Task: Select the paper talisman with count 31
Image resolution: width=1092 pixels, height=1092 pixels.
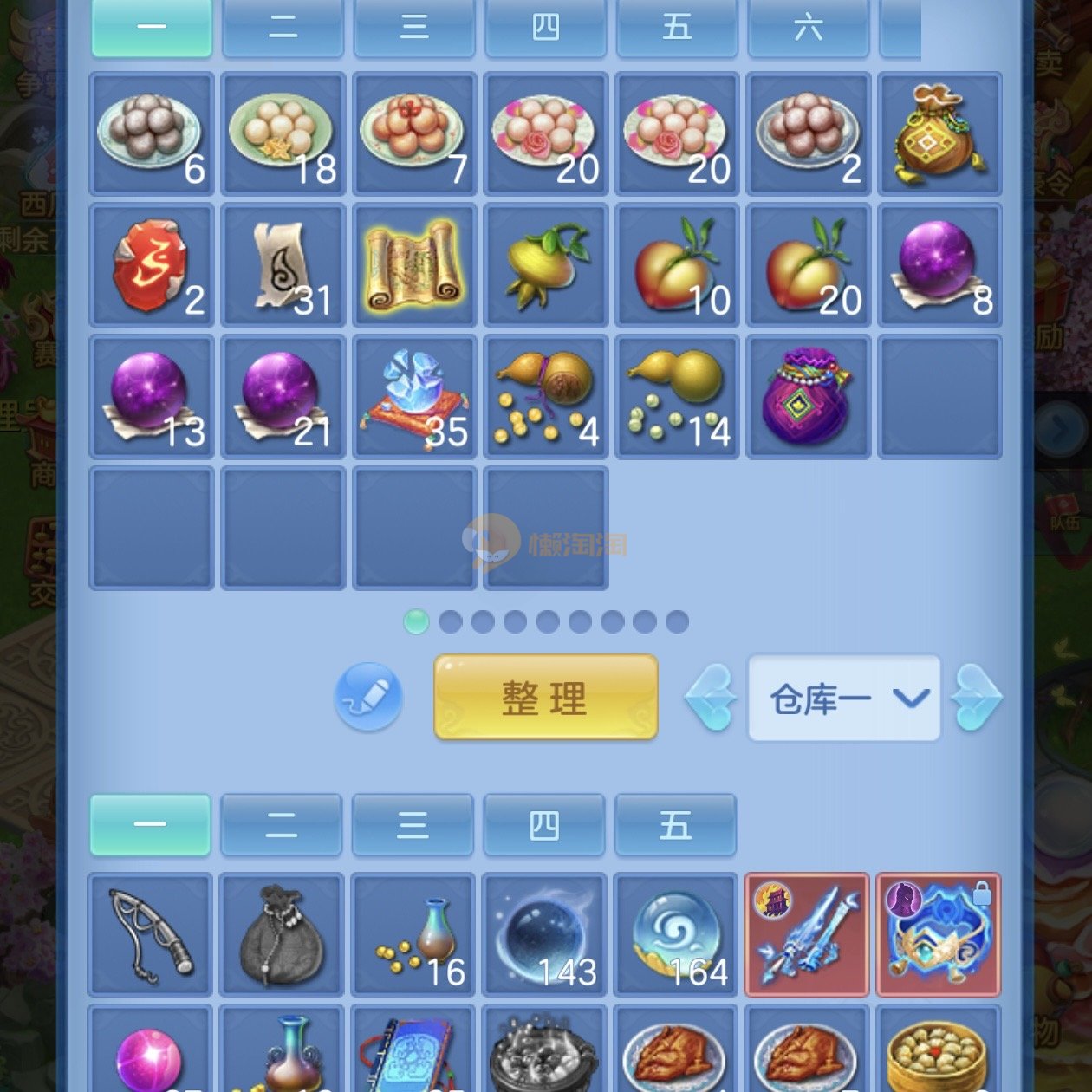Action: coord(283,266)
